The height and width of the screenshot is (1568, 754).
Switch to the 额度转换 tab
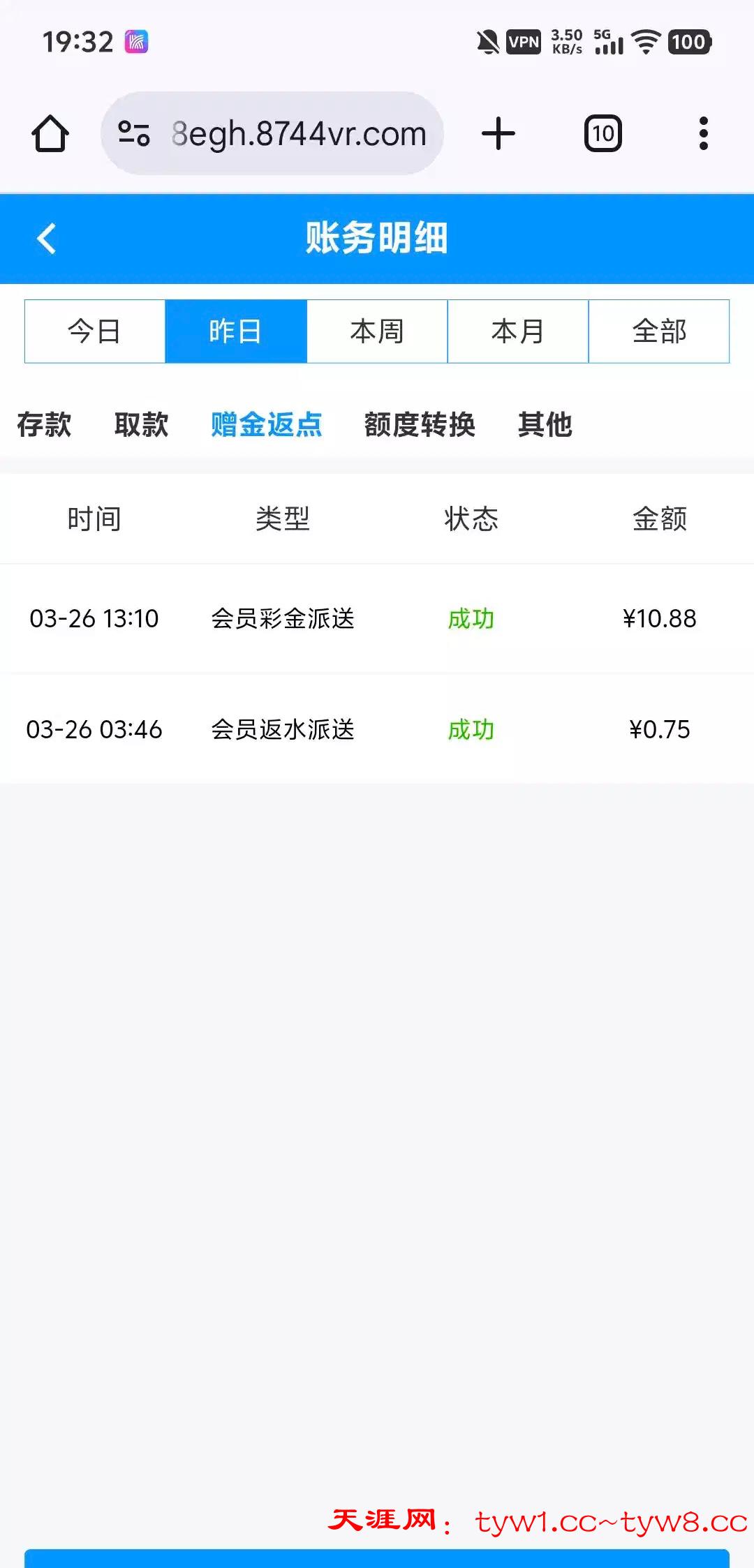(420, 424)
